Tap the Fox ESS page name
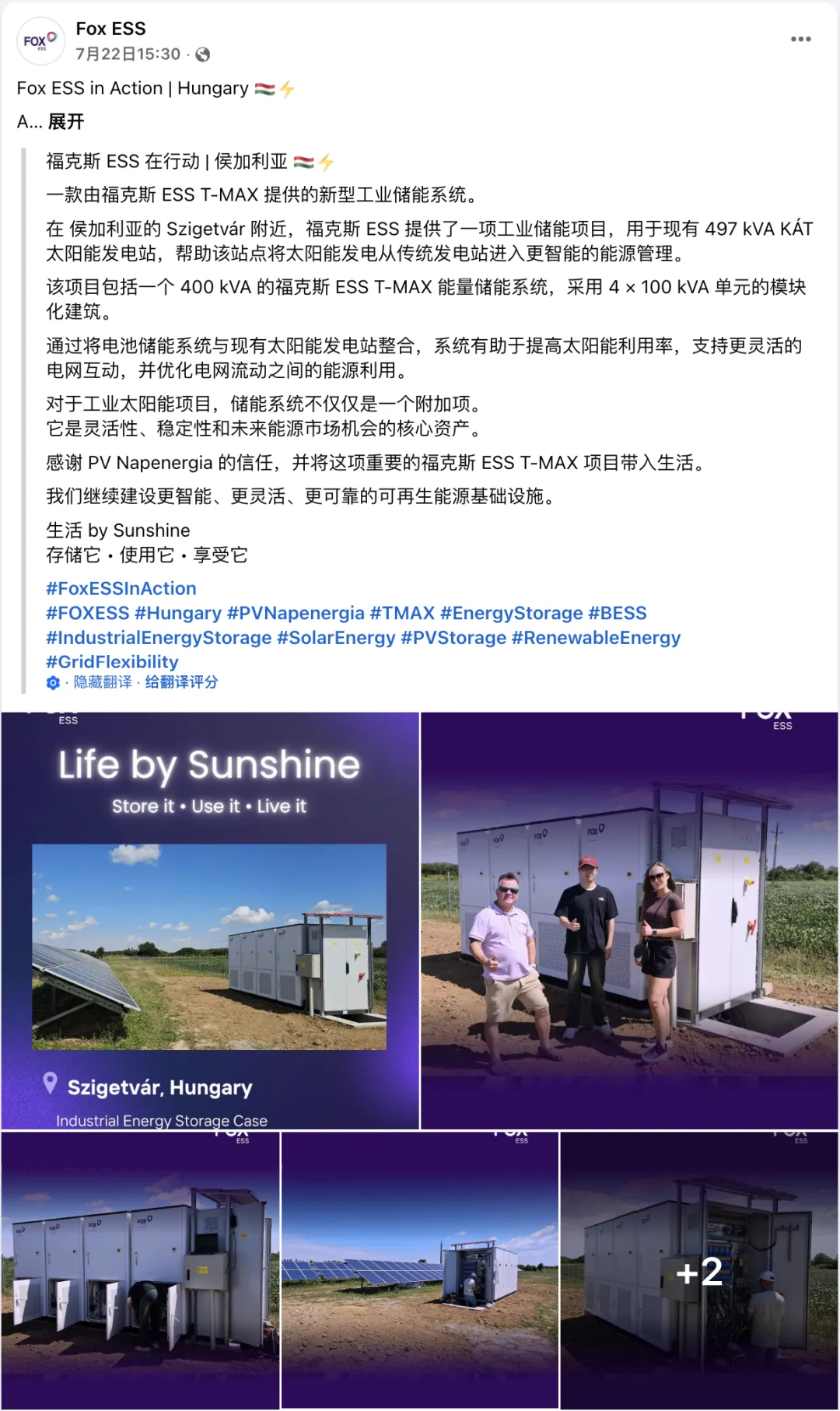840x1411 pixels. point(110,29)
